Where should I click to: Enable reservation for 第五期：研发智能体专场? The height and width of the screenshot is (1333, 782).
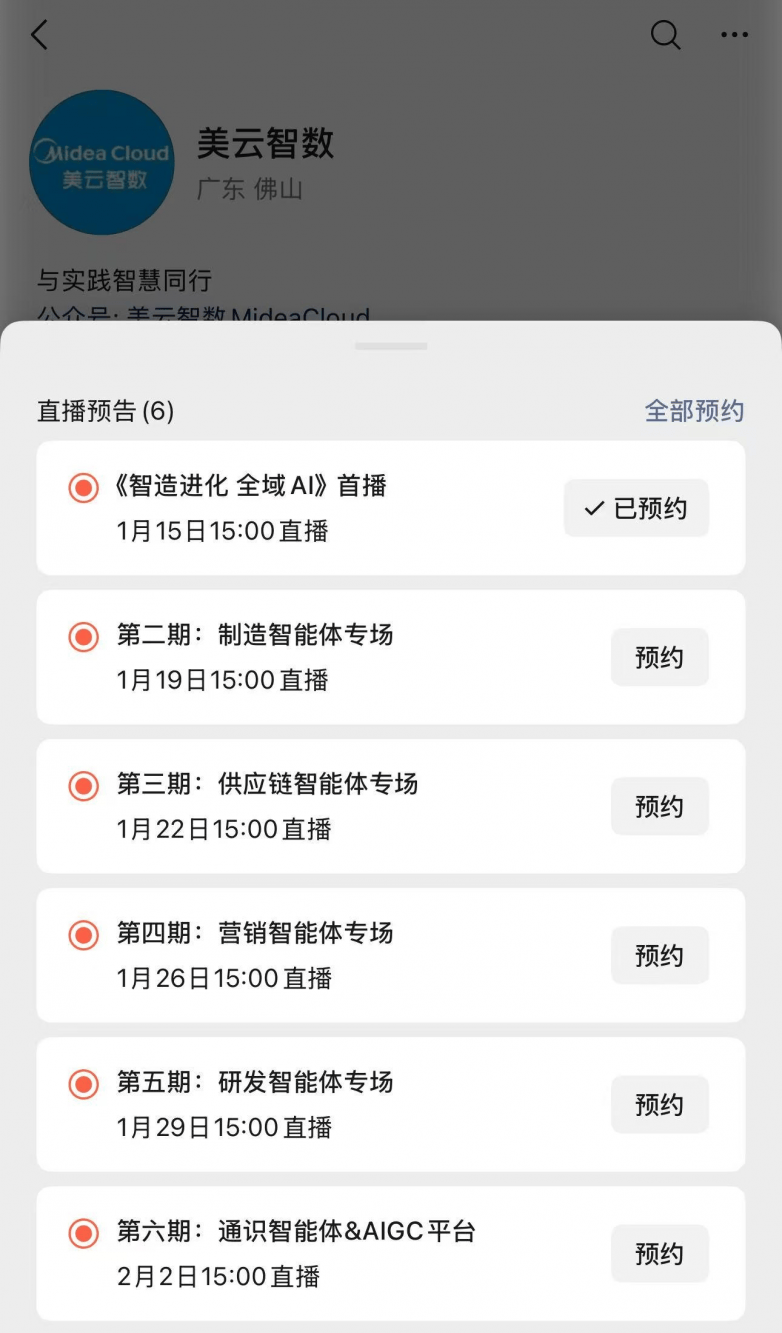pyautogui.click(x=659, y=1104)
